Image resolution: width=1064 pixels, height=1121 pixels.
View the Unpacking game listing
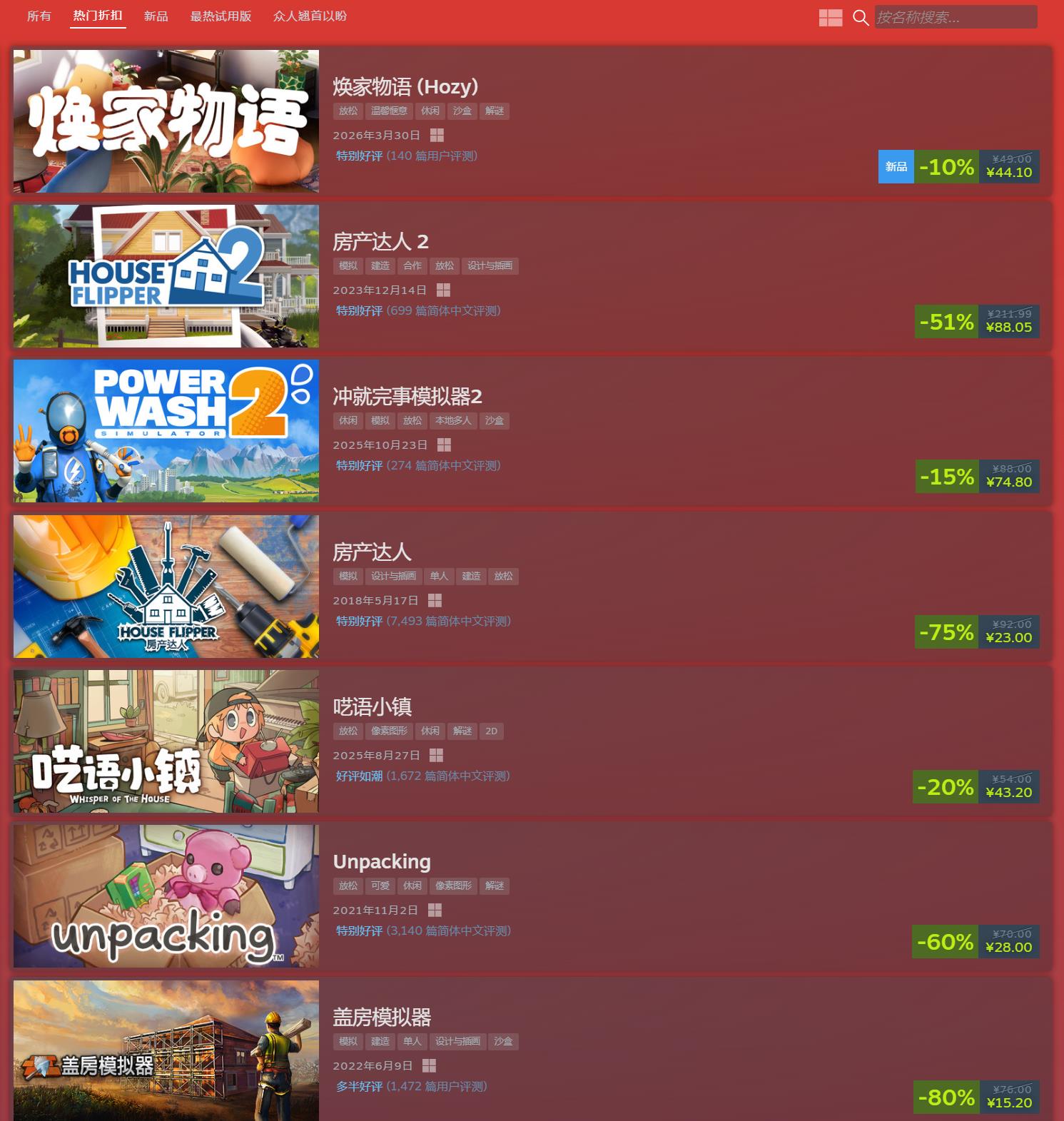point(381,861)
